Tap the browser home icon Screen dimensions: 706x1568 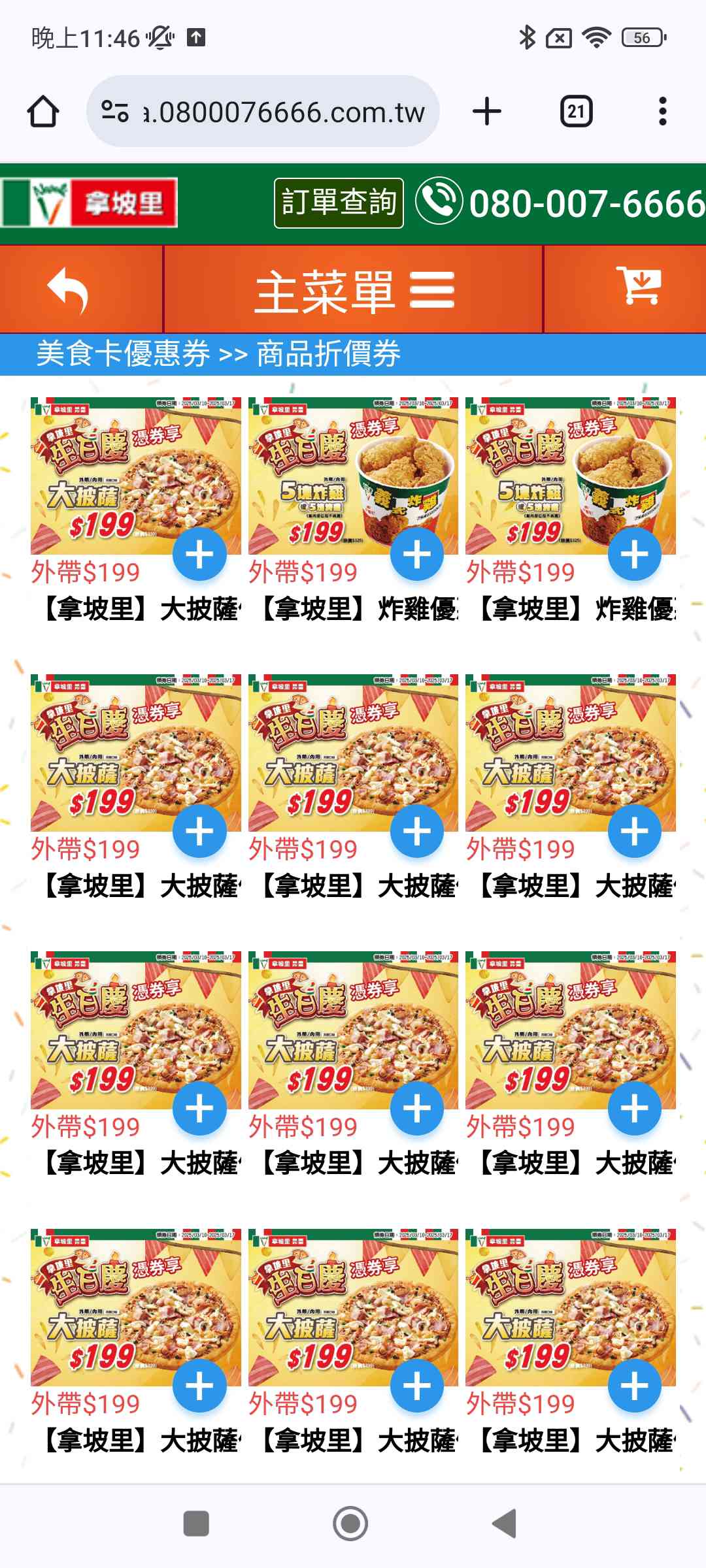point(43,112)
